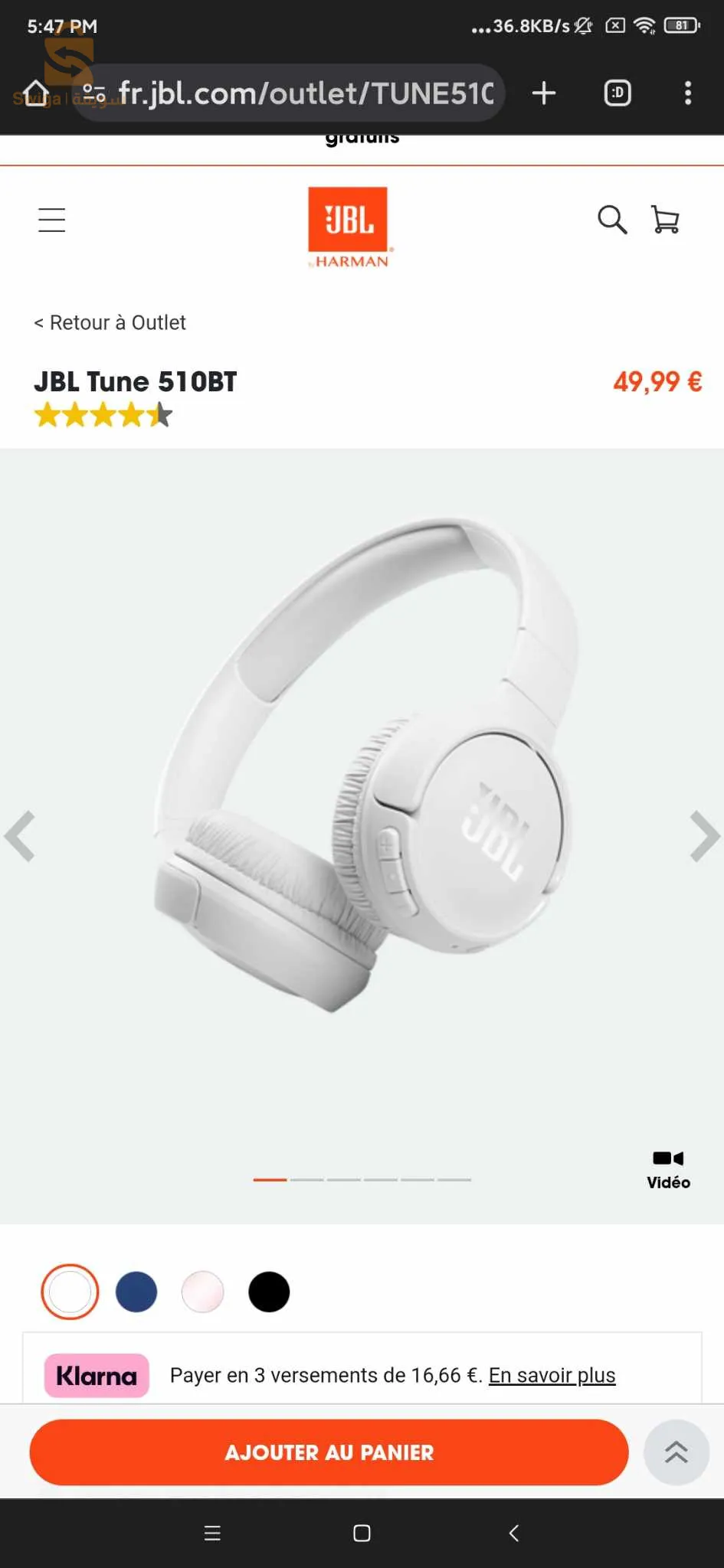
Task: Open the browser three-dot overflow menu
Action: pyautogui.click(x=687, y=93)
